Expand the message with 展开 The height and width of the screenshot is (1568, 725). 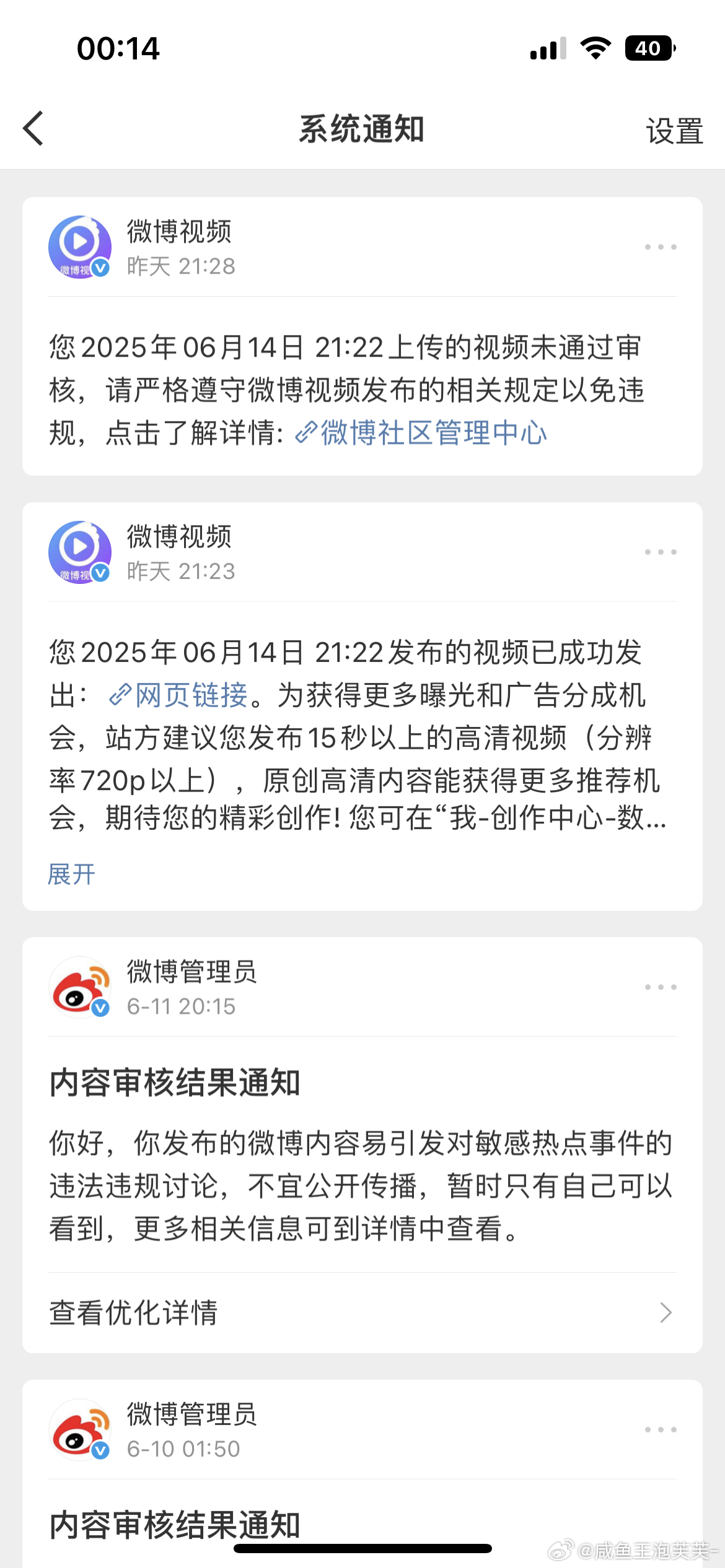click(x=72, y=874)
